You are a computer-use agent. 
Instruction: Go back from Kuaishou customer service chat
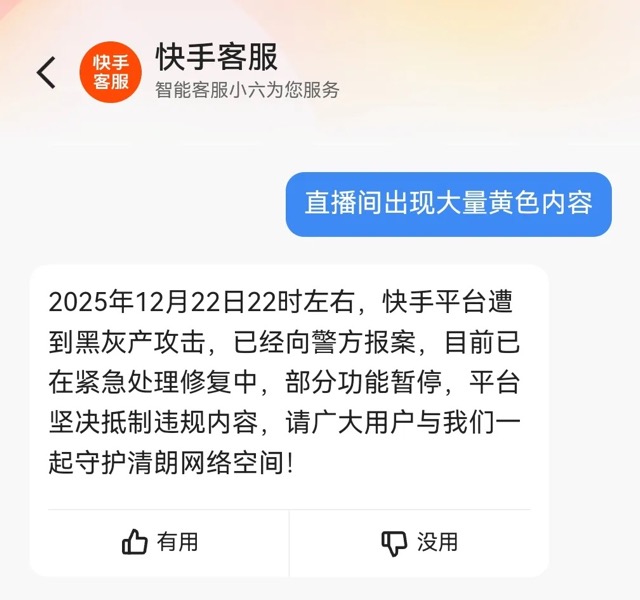click(x=46, y=73)
